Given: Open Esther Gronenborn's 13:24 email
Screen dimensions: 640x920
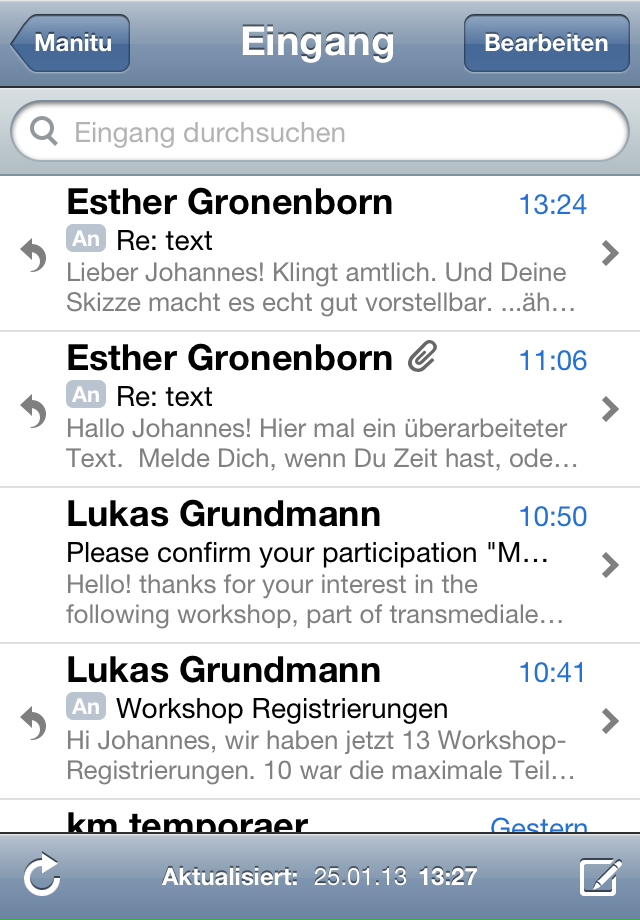Looking at the screenshot, I should tap(320, 254).
